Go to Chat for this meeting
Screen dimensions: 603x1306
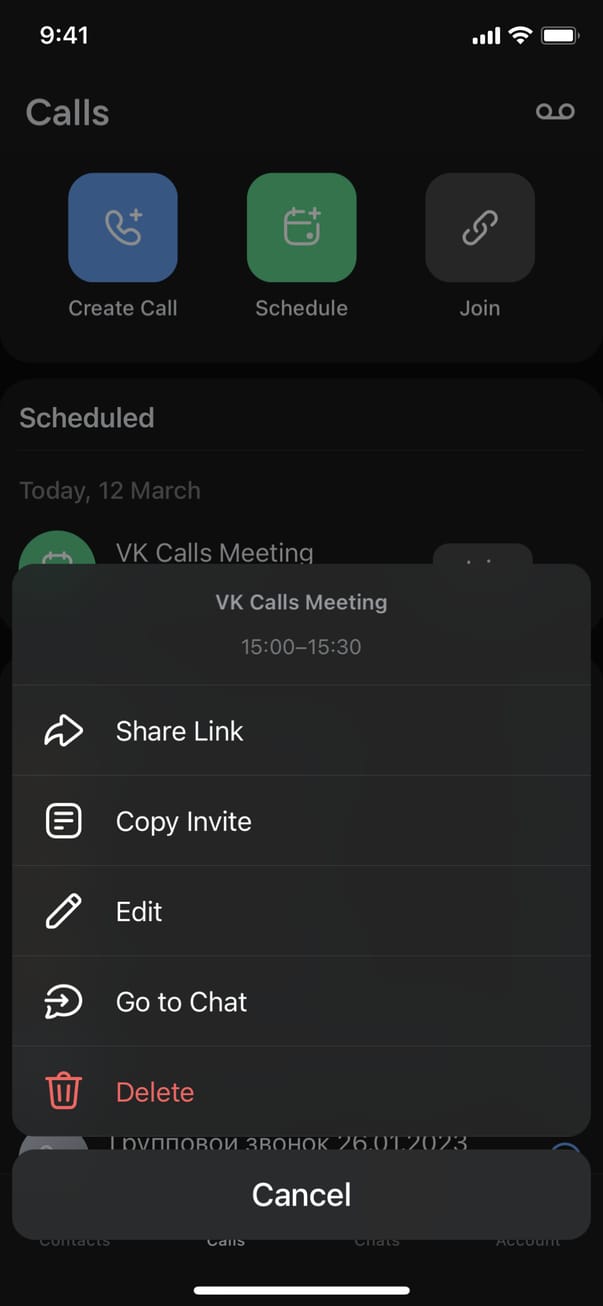300,1001
